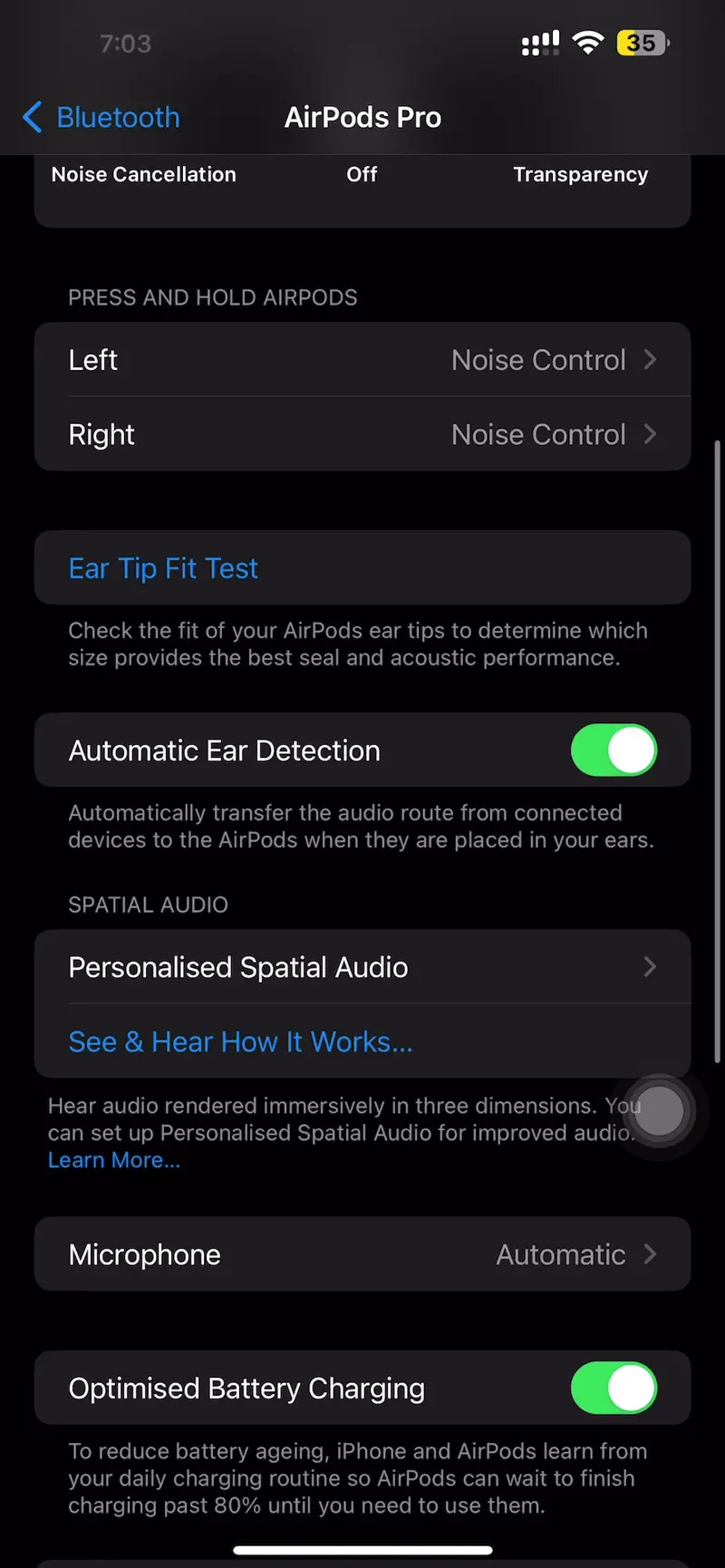Image resolution: width=725 pixels, height=1568 pixels.
Task: Select Noise Cancellation mode
Action: coord(144,175)
